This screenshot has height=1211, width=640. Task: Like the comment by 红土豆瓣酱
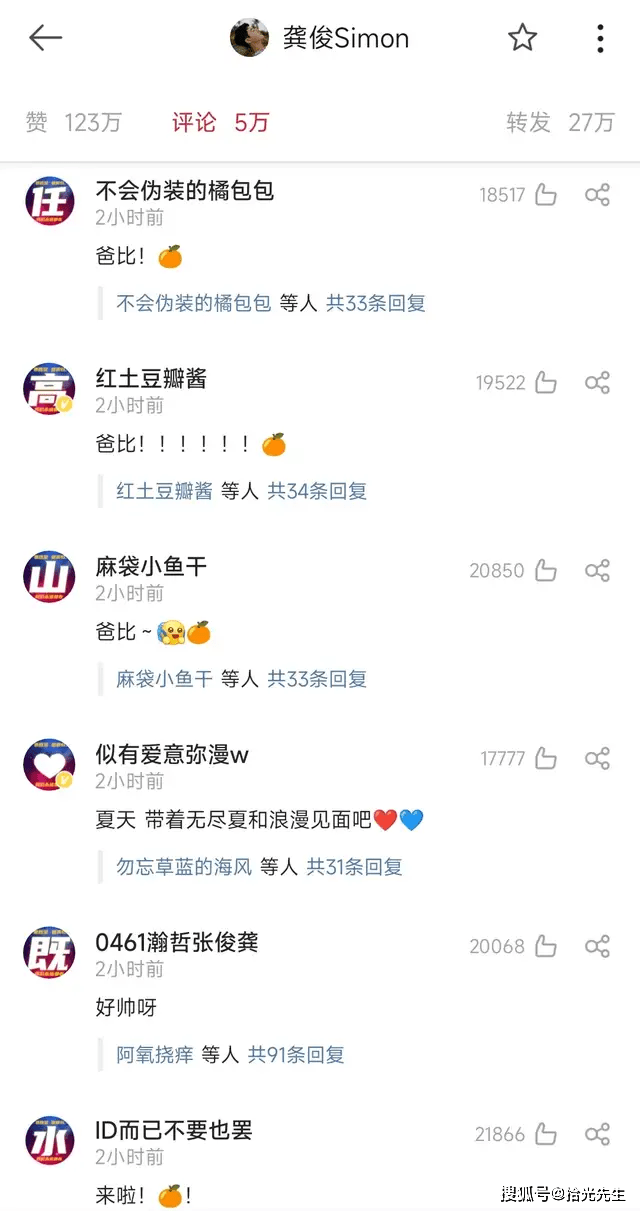pyautogui.click(x=546, y=382)
